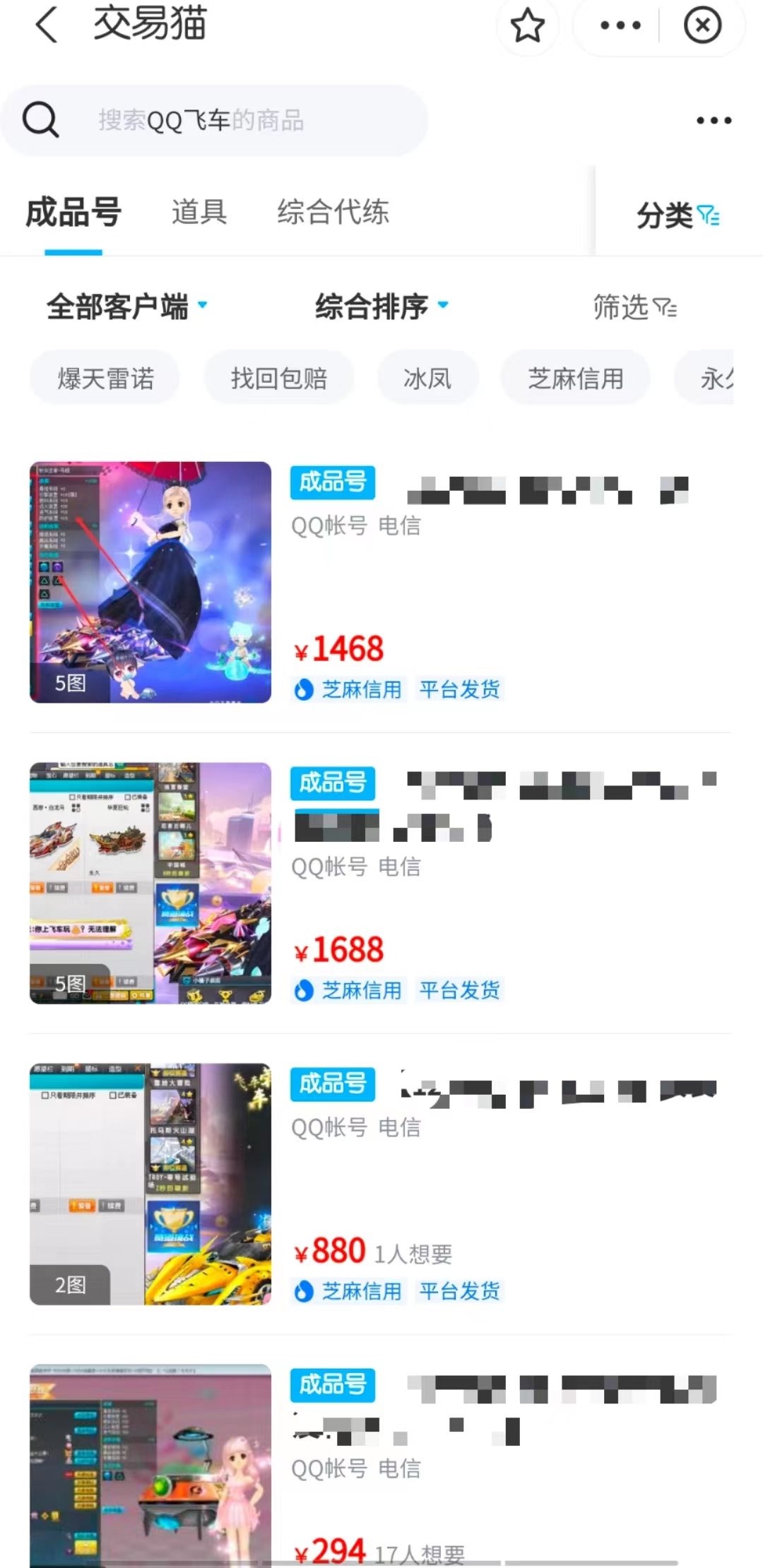Close the mini program with the X

point(702,25)
